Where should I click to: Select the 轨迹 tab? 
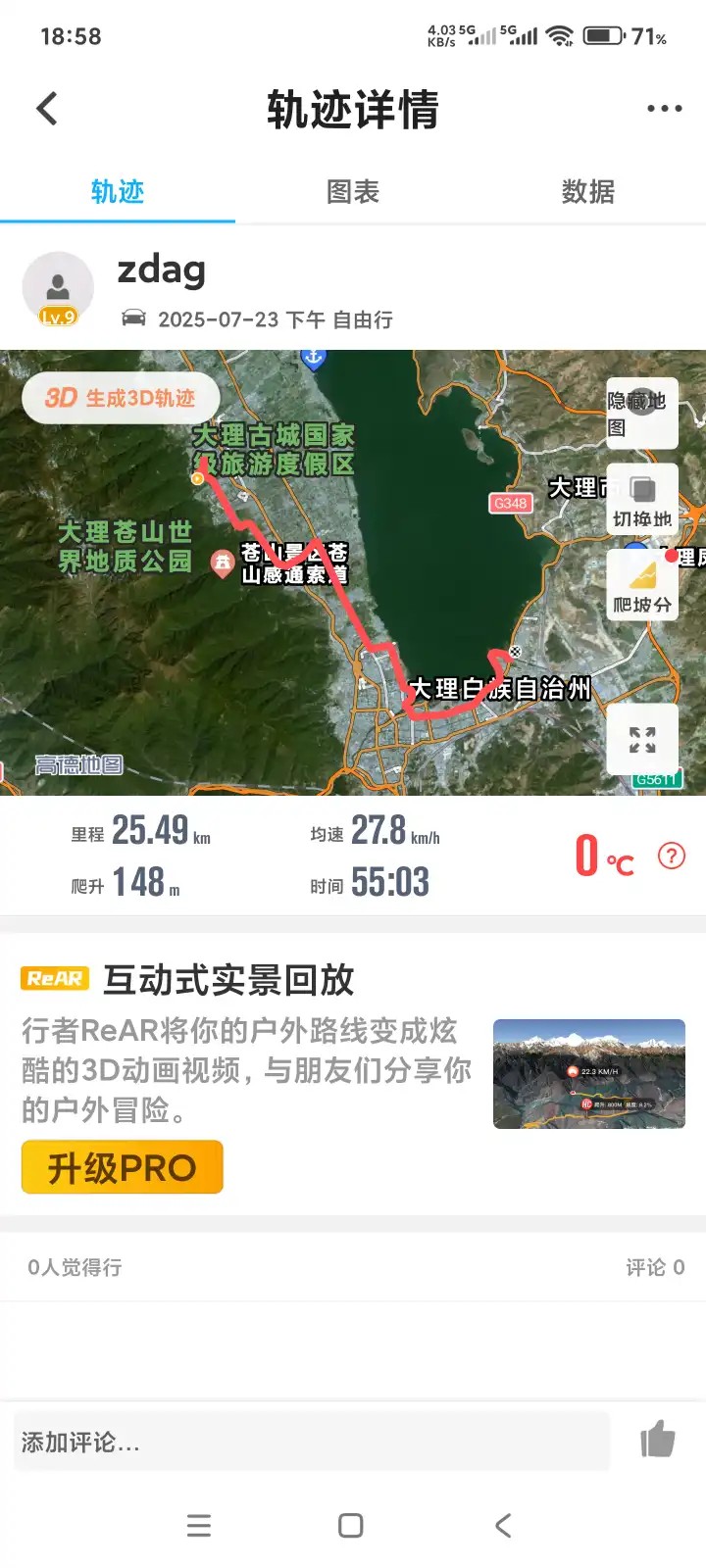point(118,192)
